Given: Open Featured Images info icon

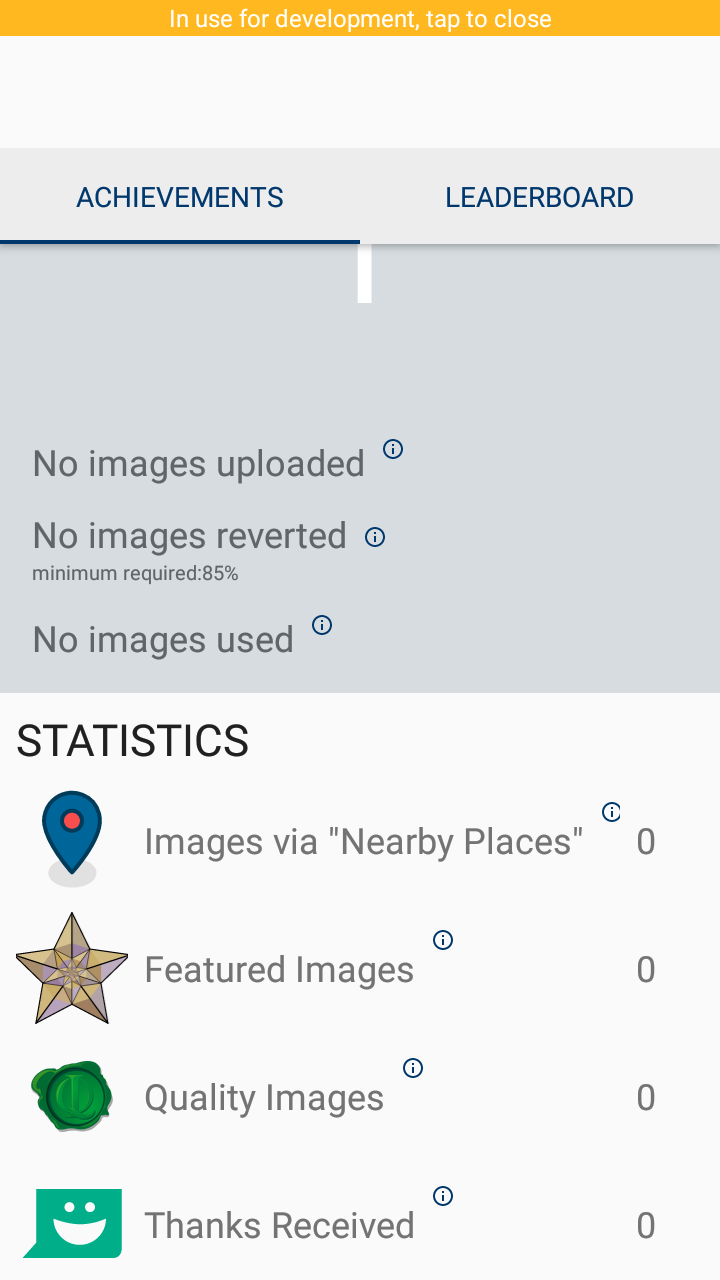Looking at the screenshot, I should pos(443,940).
